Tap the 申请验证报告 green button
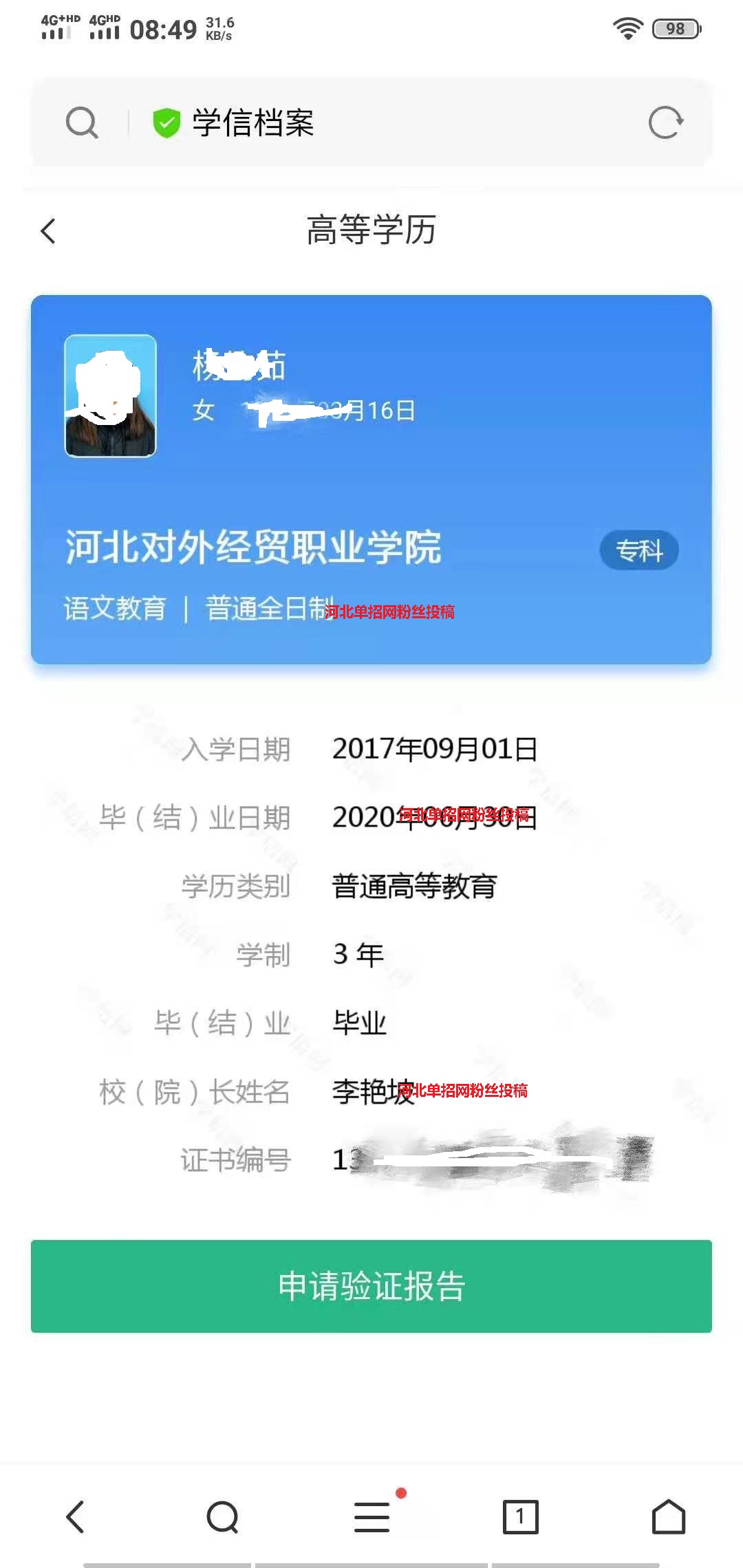 [371, 1287]
